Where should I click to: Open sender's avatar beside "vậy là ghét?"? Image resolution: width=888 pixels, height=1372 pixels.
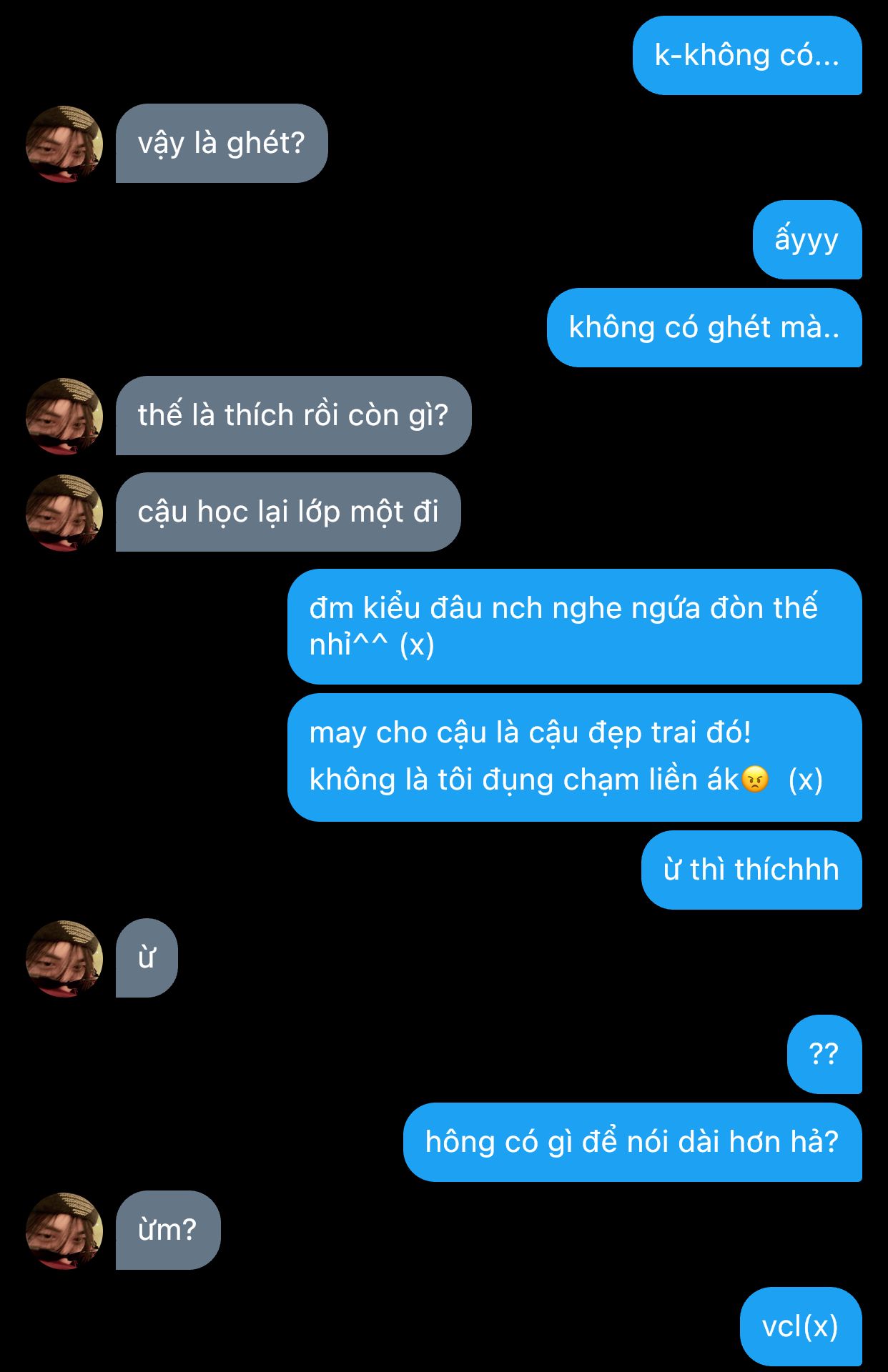[64, 144]
